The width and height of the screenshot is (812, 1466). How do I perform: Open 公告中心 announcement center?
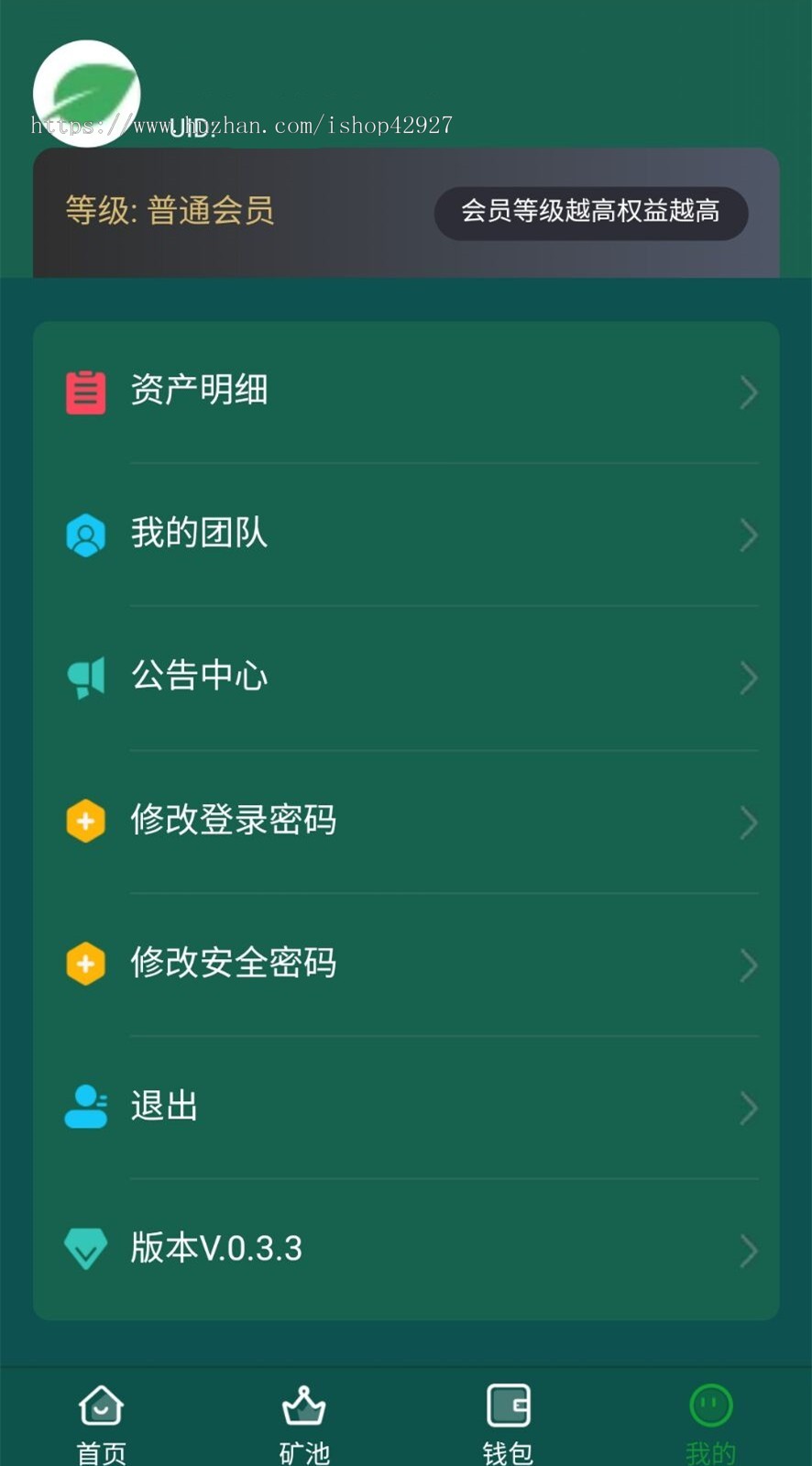(x=406, y=677)
